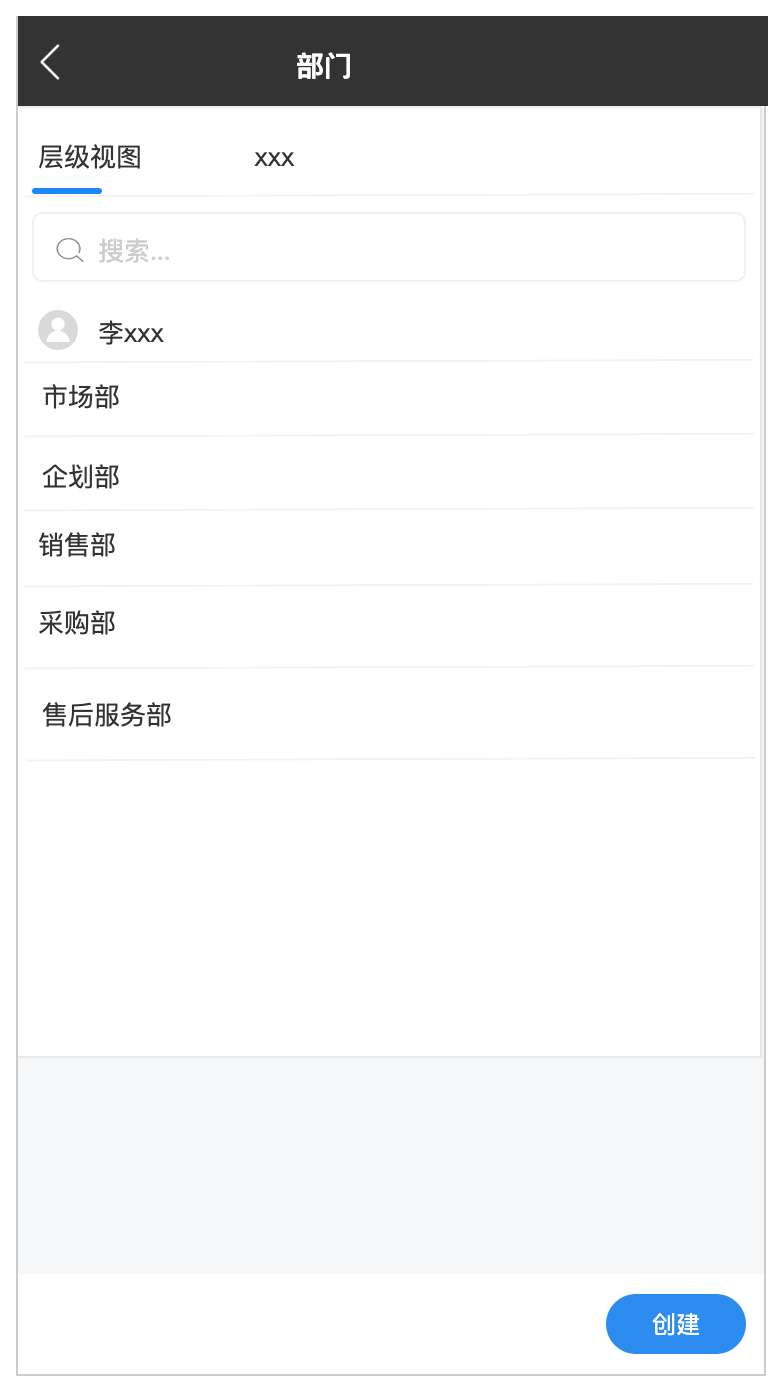Open the 企划部 department
This screenshot has width=784, height=1376.
tap(389, 474)
